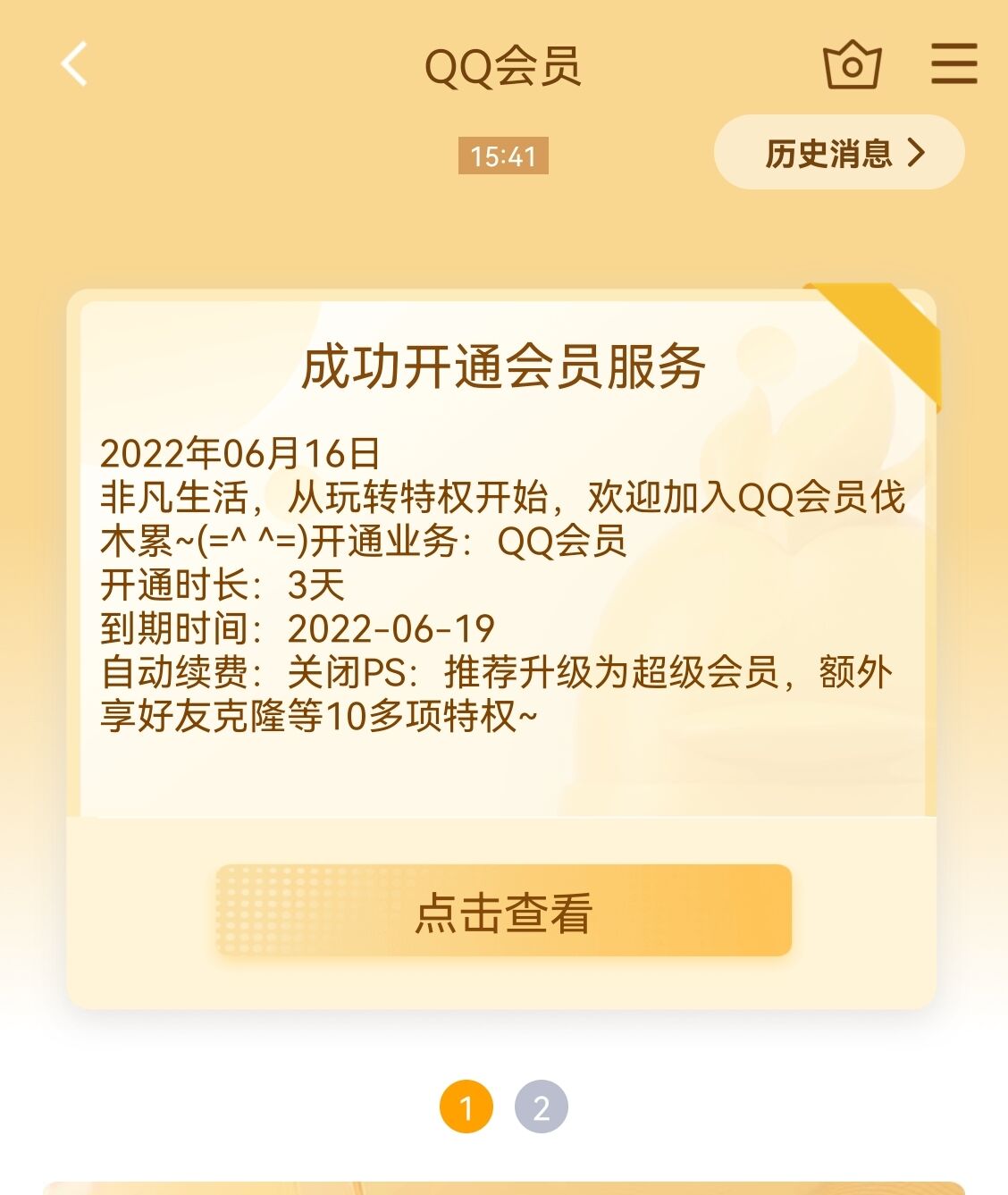This screenshot has height=1195, width=1008.
Task: Tap the chevron next to 历史消息
Action: point(914,154)
